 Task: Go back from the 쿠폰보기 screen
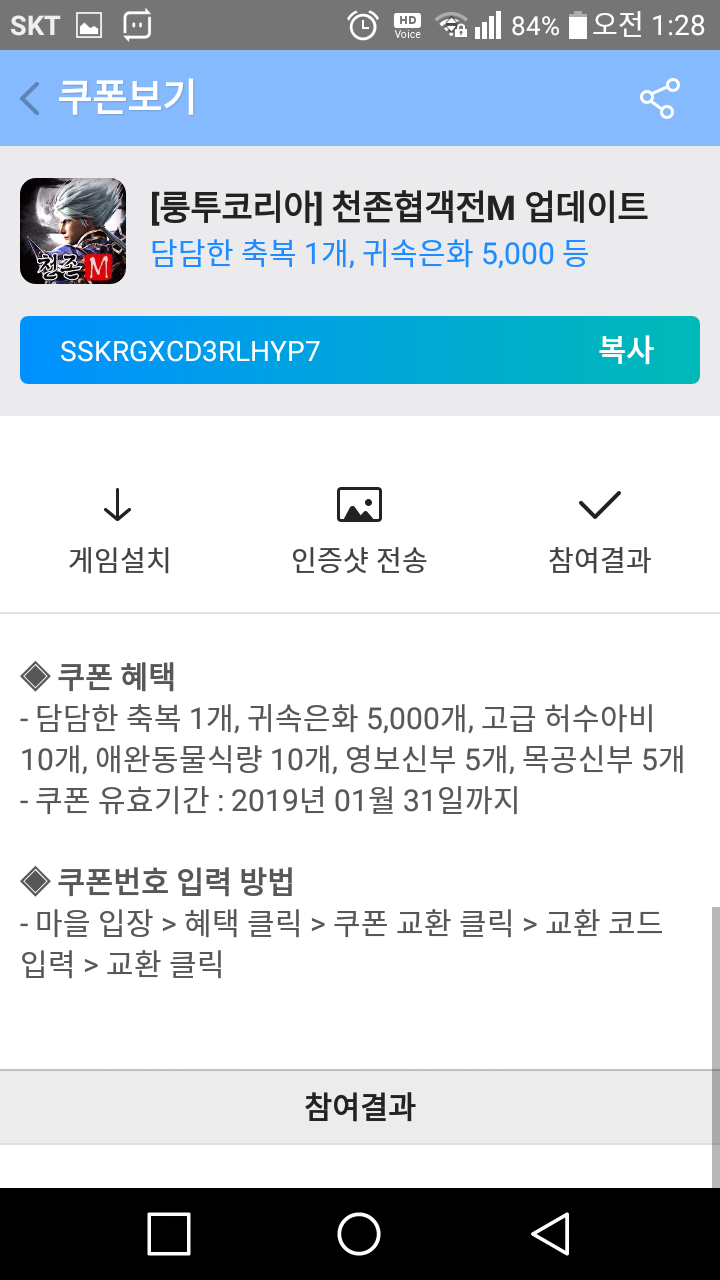31,99
